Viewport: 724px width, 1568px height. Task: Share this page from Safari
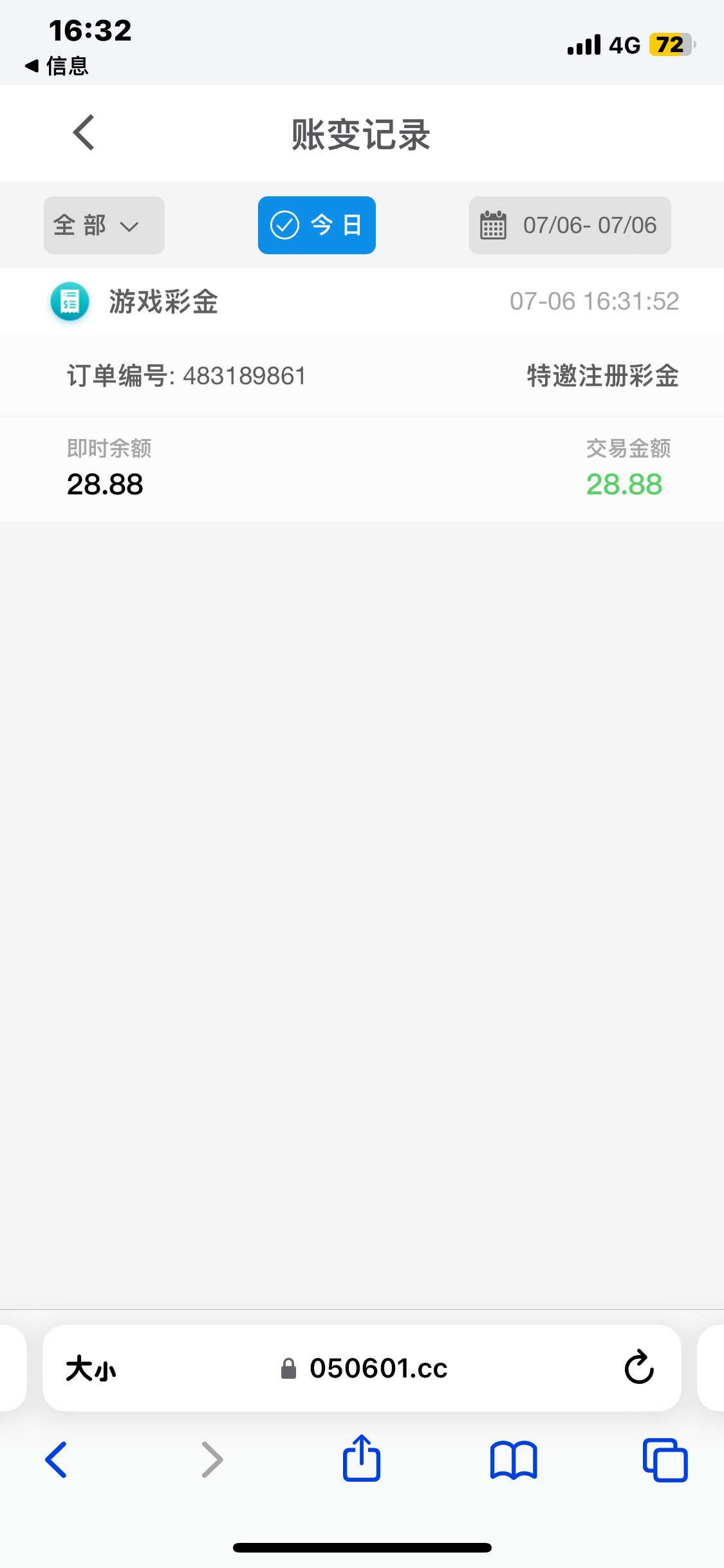tap(362, 1460)
